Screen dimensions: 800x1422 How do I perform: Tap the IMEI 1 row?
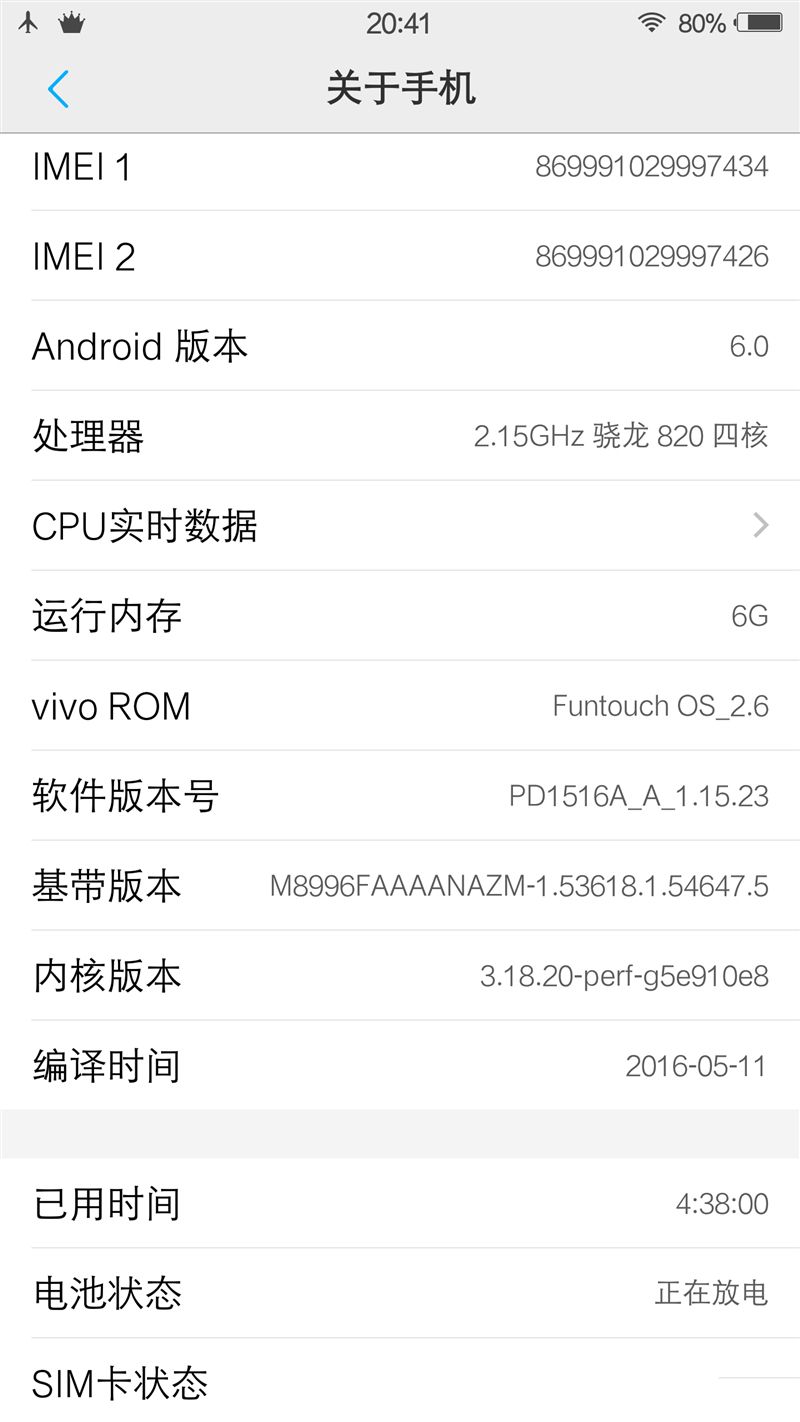coord(400,166)
